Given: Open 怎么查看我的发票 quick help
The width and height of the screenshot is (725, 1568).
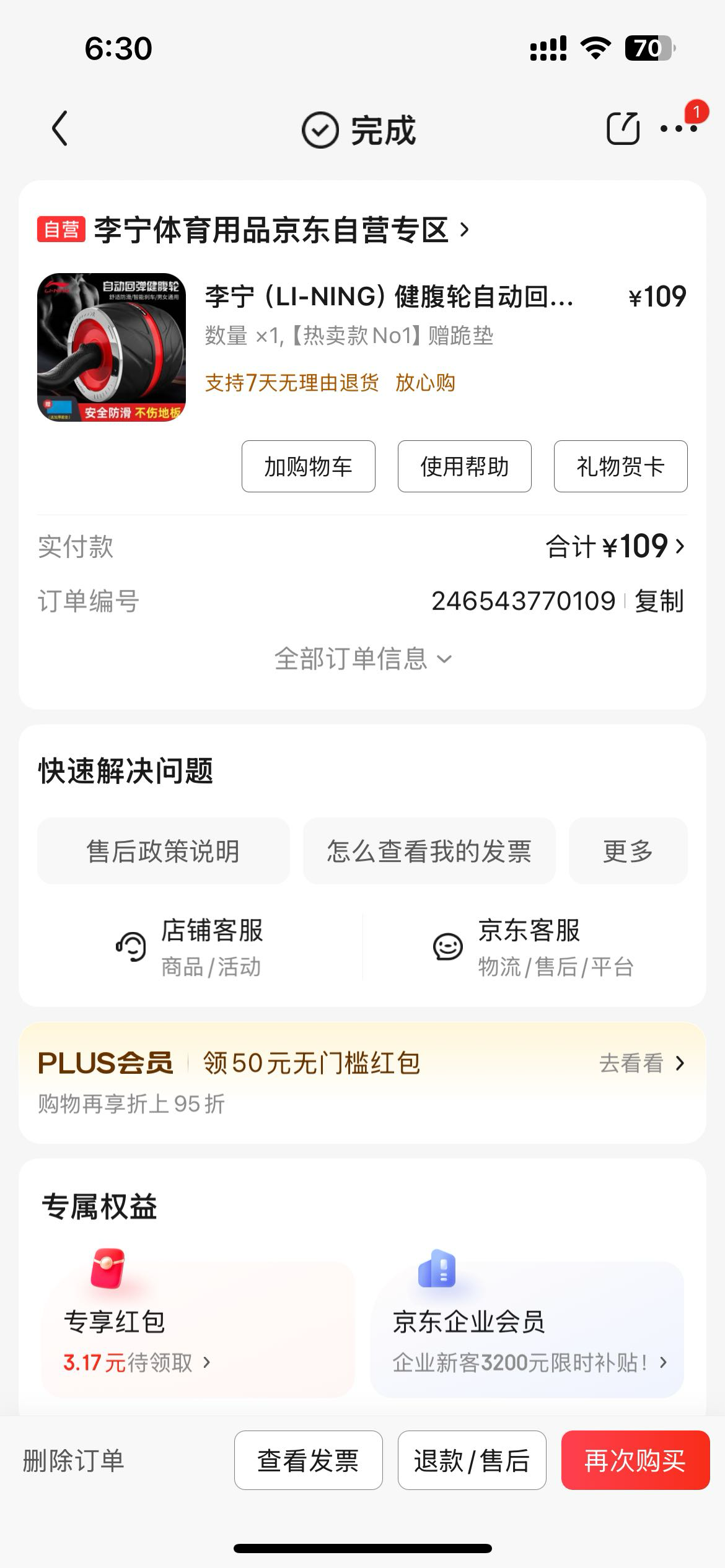Looking at the screenshot, I should 430,851.
